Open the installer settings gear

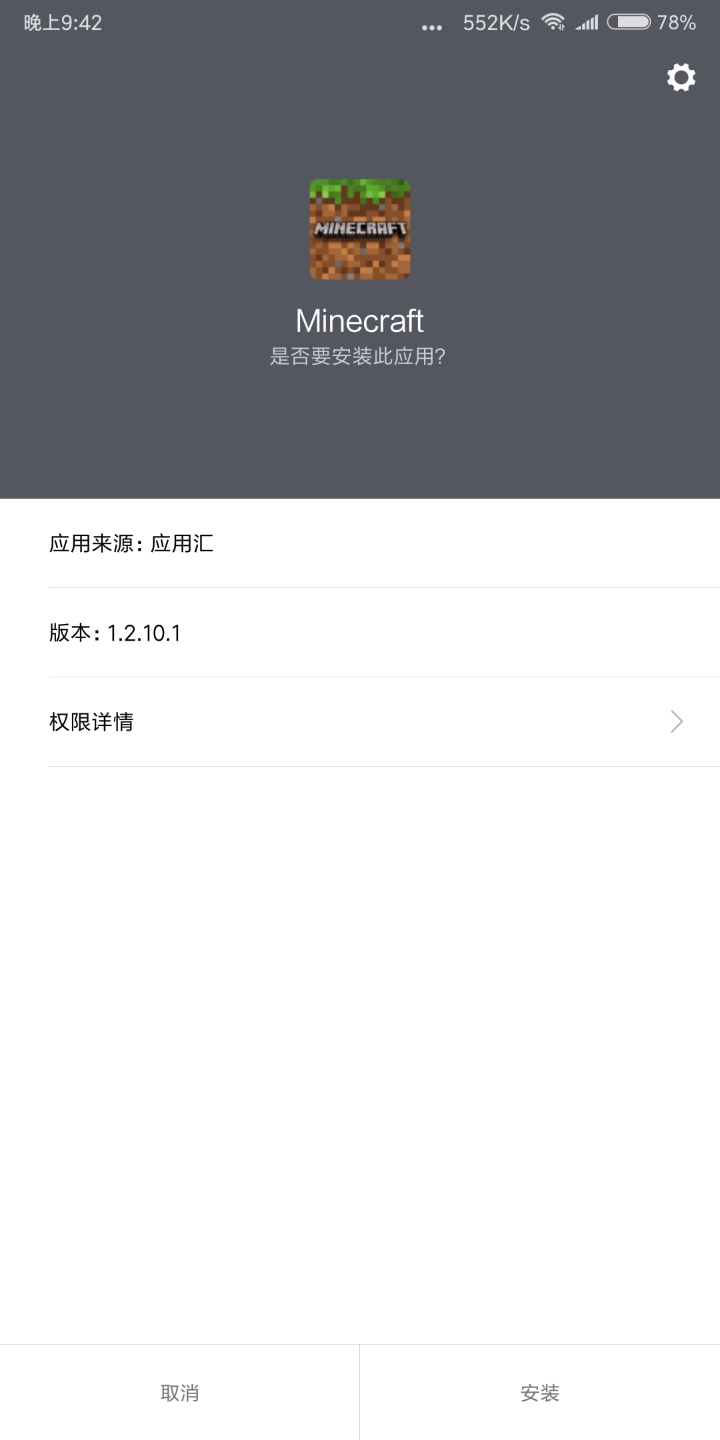[681, 78]
